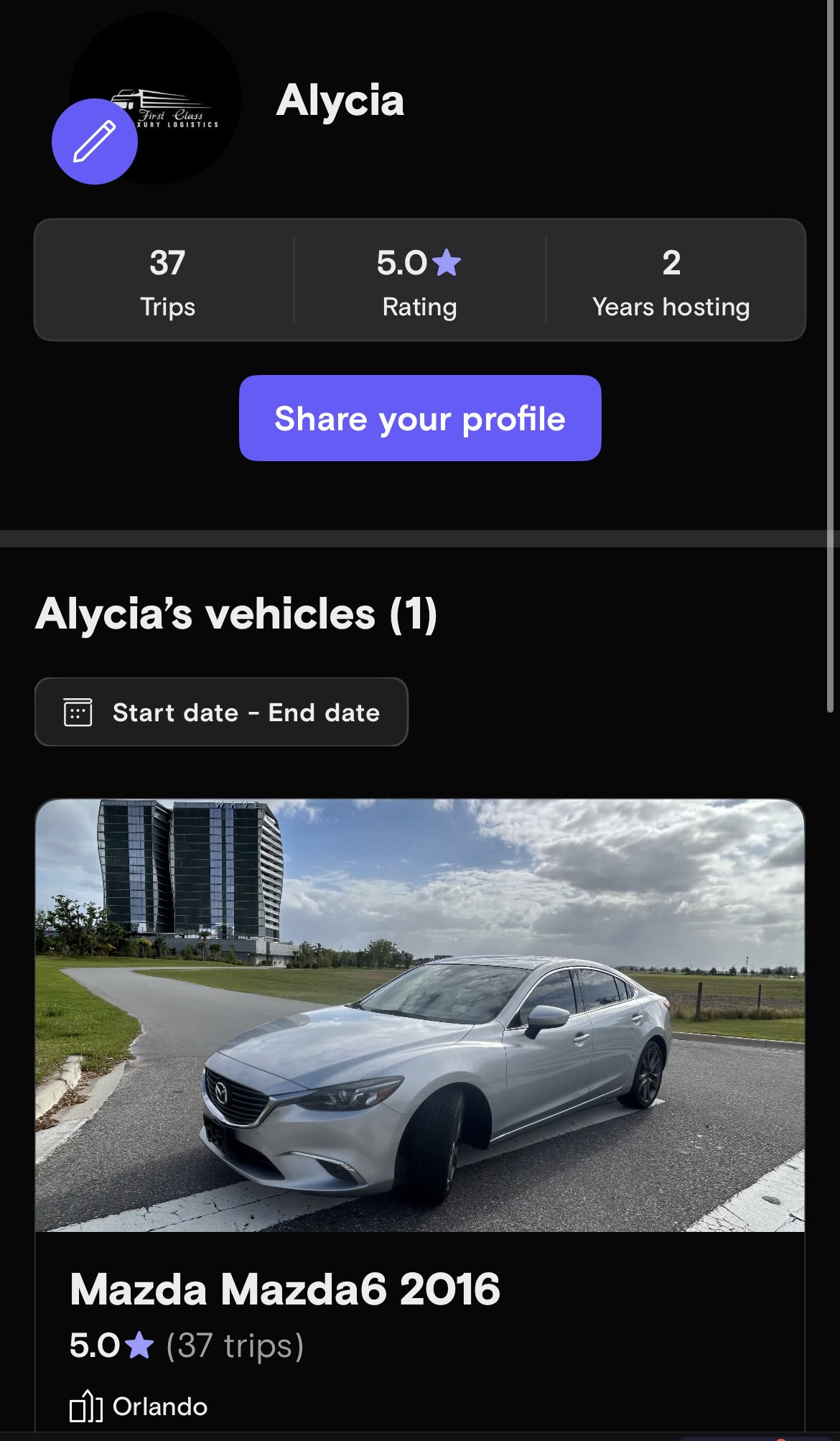Tap the pencil icon to edit profile photo

(x=95, y=142)
